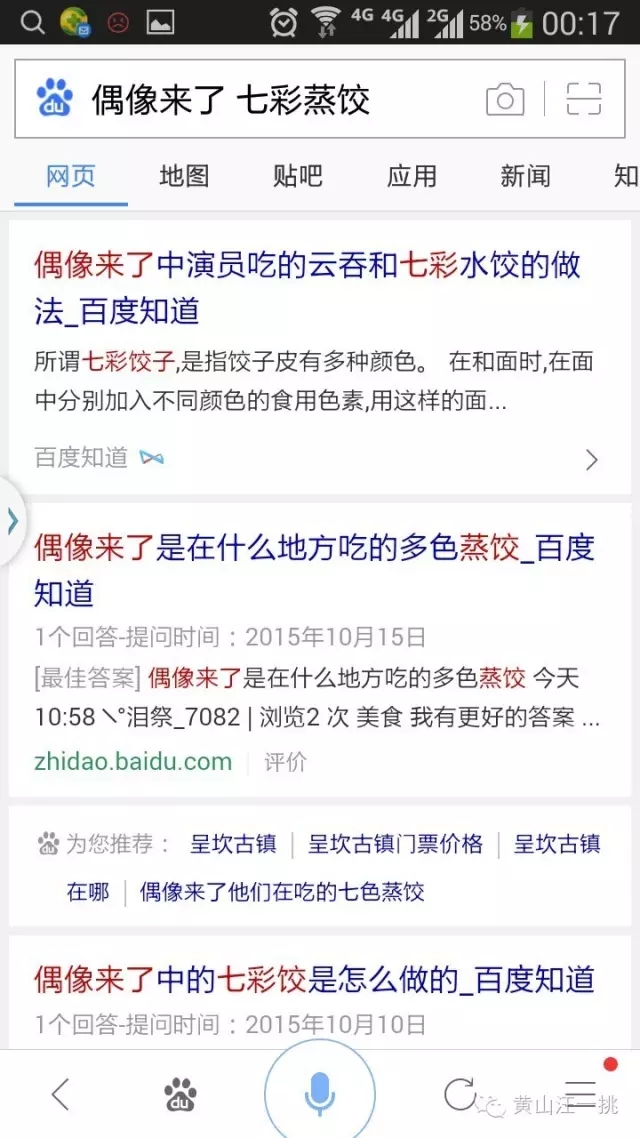Go back with the bottom arrow
Screen dimensions: 640x1138
pyautogui.click(x=61, y=1094)
